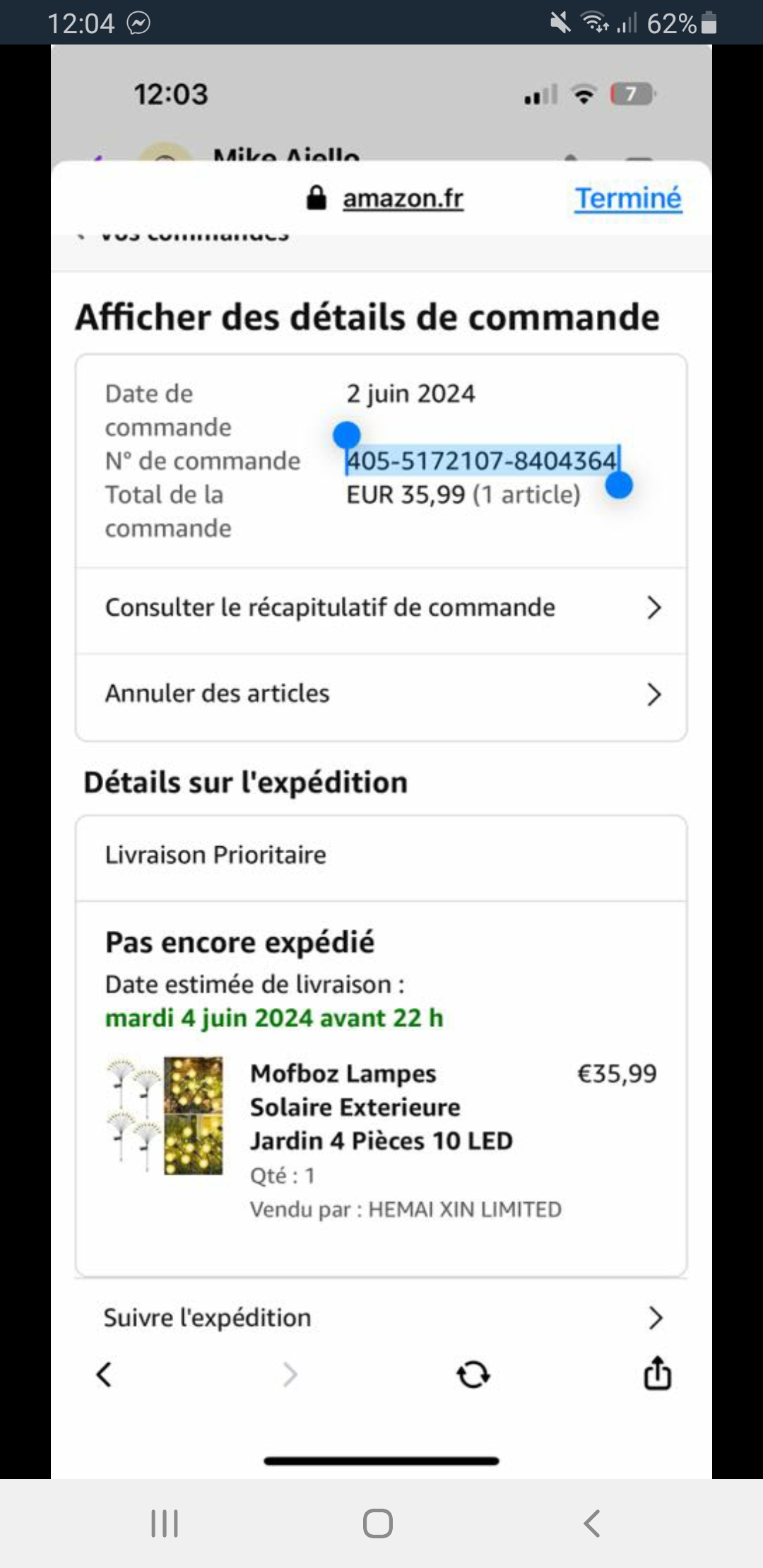Open Suivre l'expédition
This screenshot has width=763, height=1568.
pos(381,1318)
